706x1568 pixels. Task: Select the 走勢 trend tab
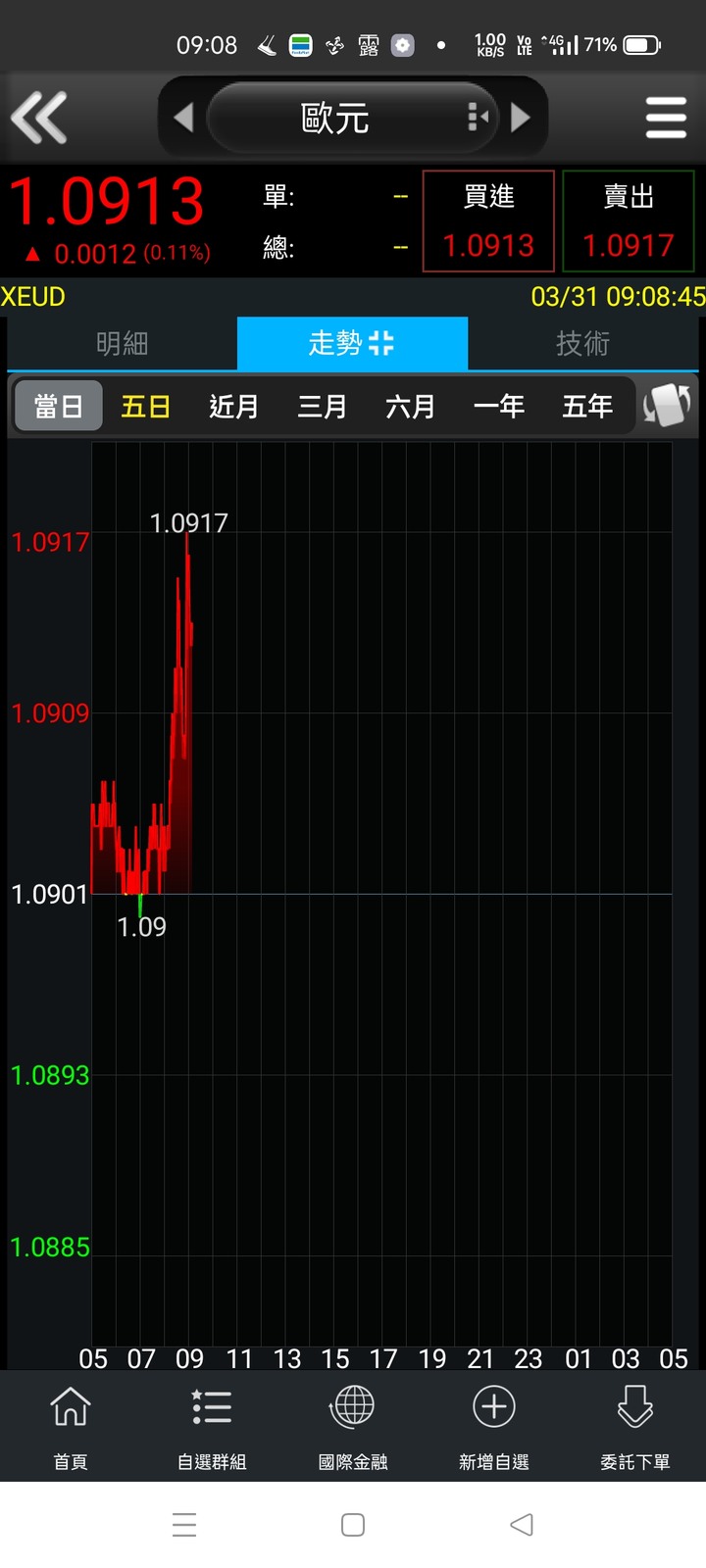pos(352,343)
